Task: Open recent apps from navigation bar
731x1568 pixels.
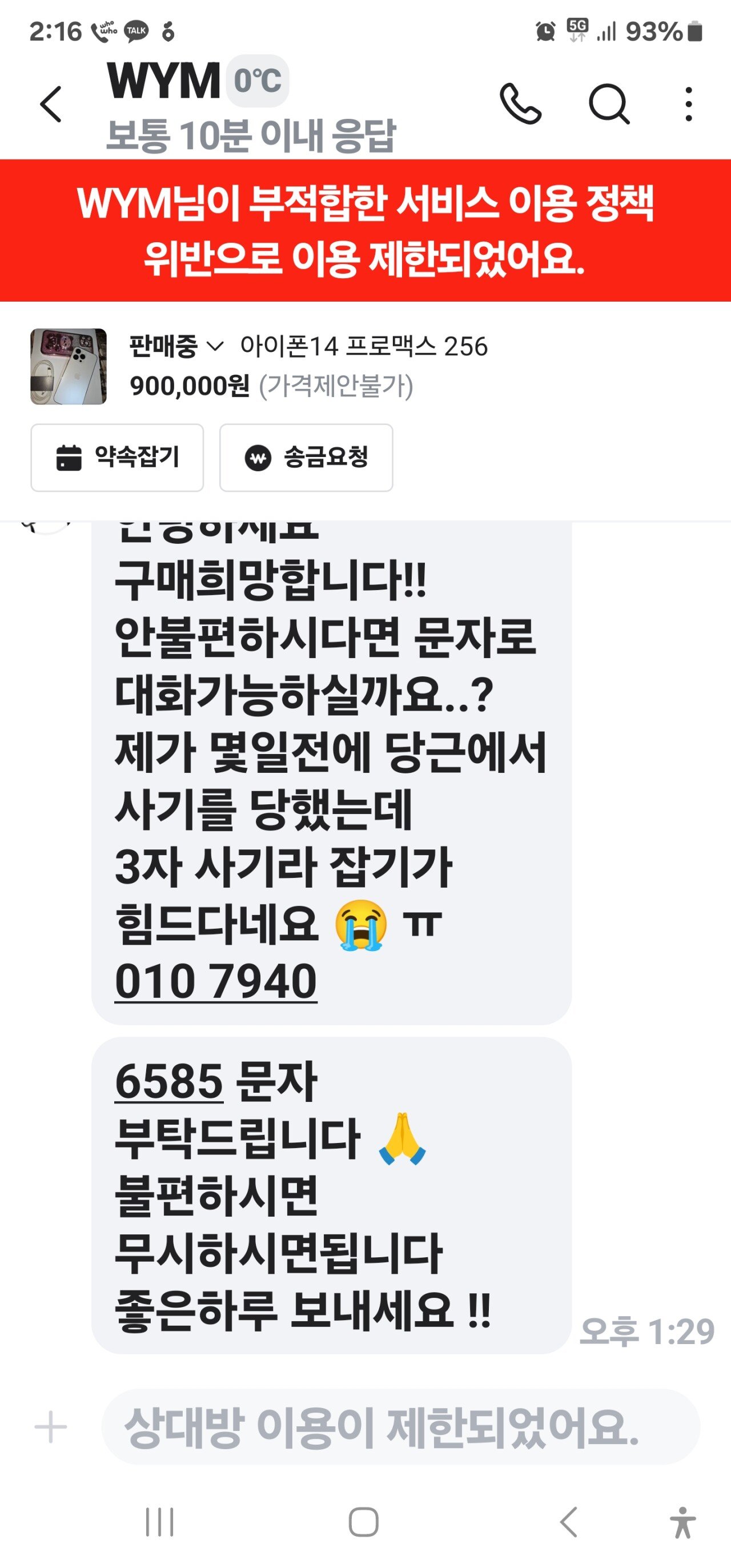Action: point(159,1522)
